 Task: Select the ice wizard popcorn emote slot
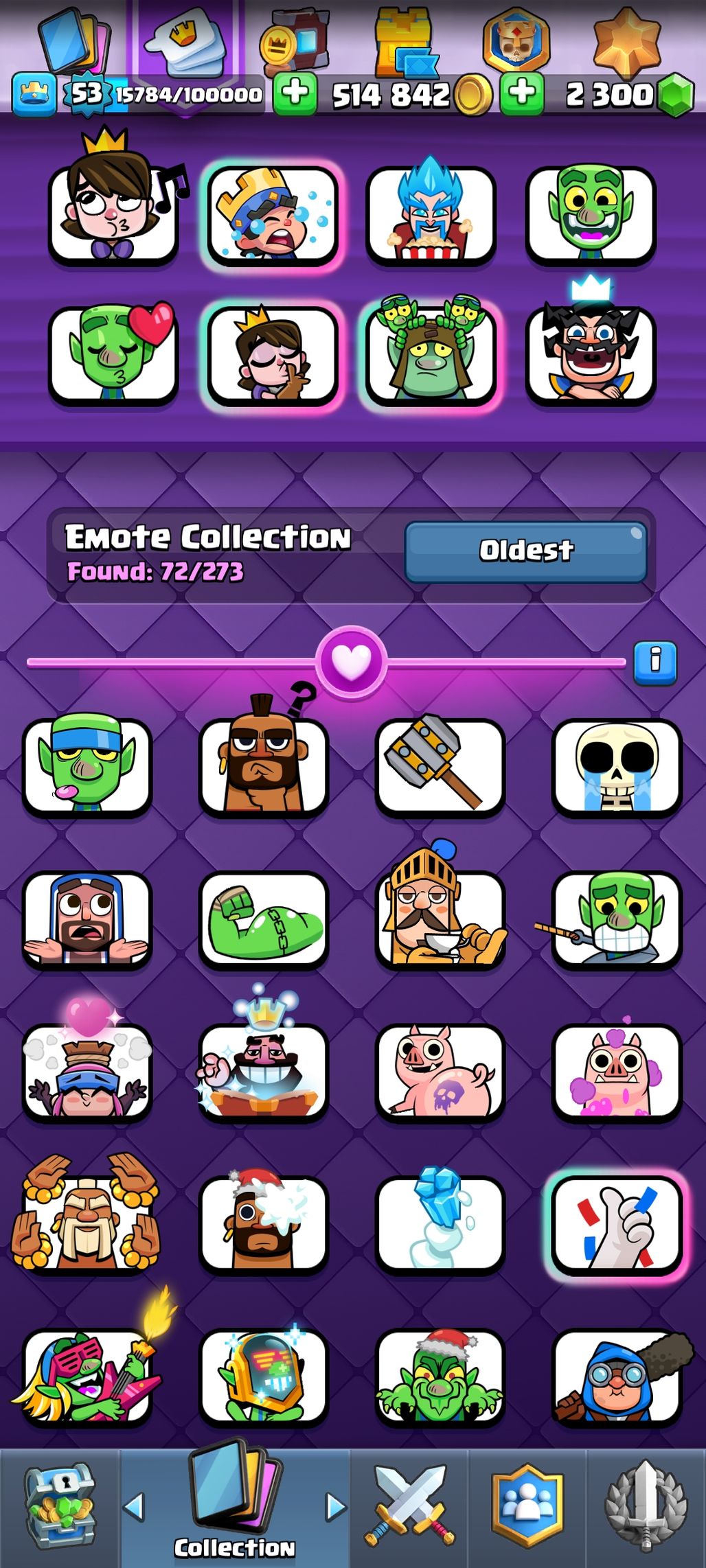coord(431,216)
